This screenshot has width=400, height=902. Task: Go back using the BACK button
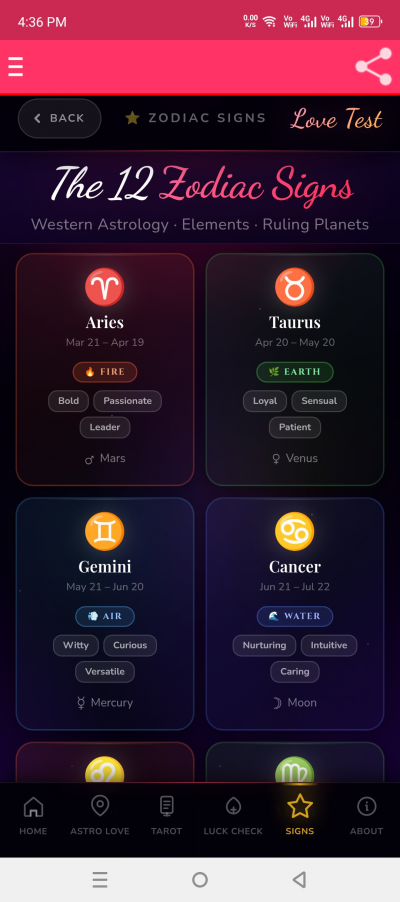pyautogui.click(x=59, y=119)
